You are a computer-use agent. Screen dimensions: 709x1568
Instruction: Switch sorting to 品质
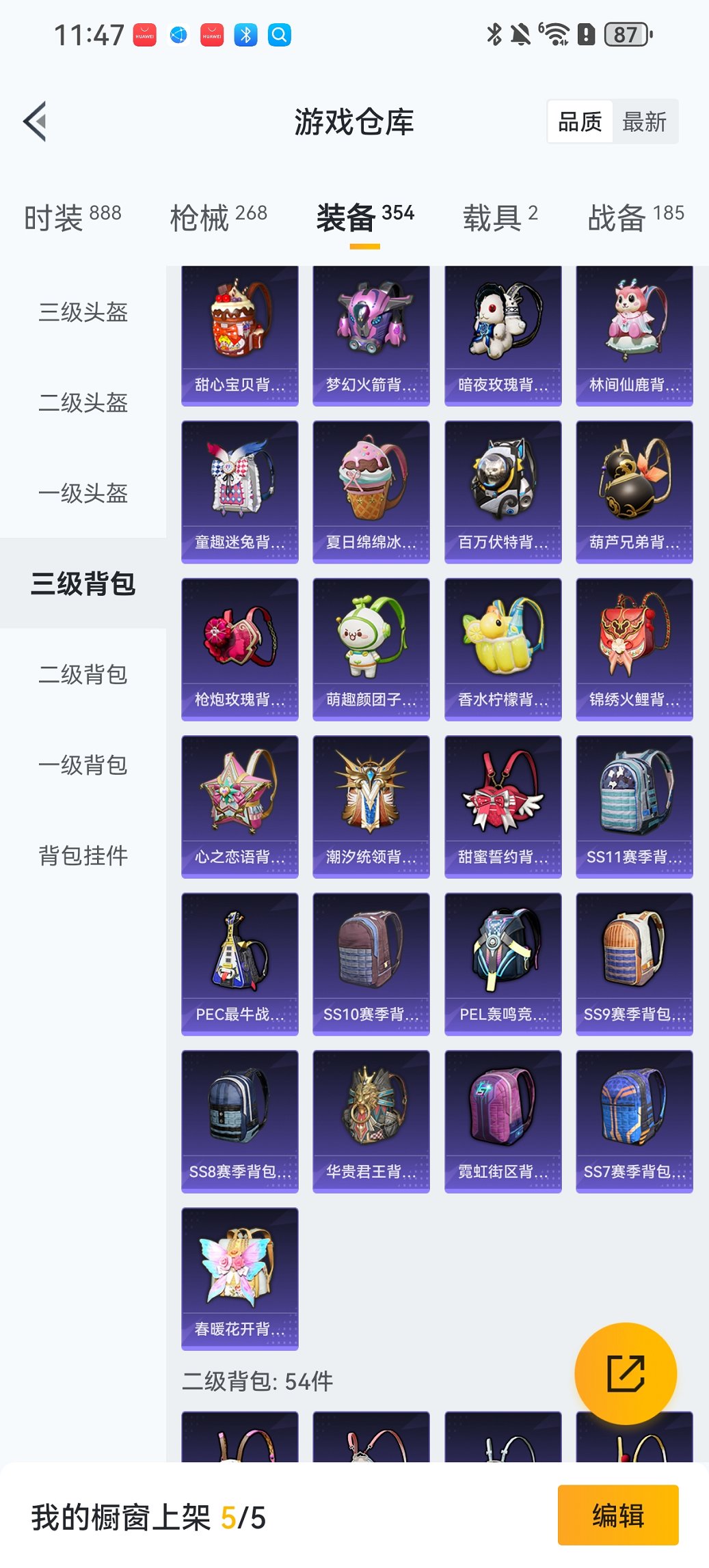pos(580,121)
